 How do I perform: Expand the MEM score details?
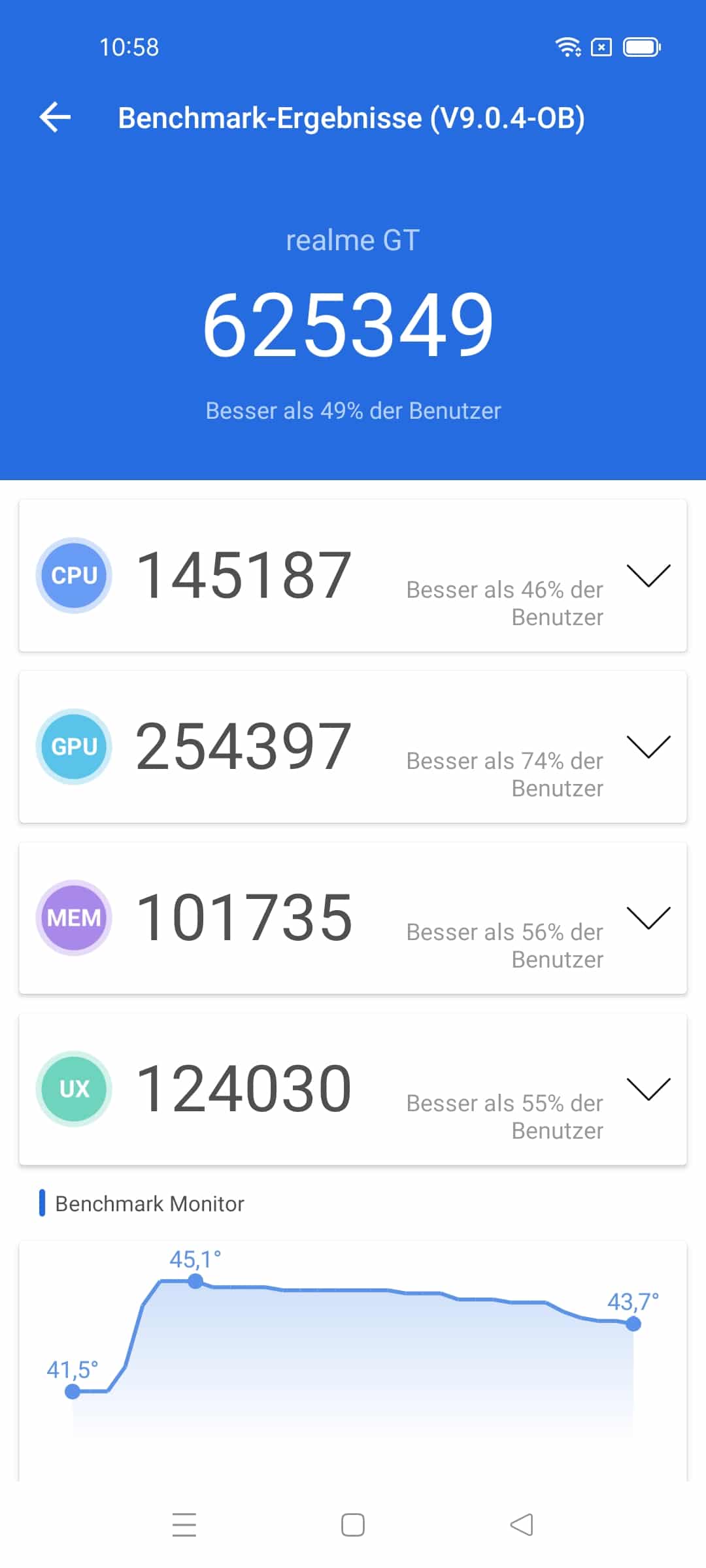[x=648, y=917]
